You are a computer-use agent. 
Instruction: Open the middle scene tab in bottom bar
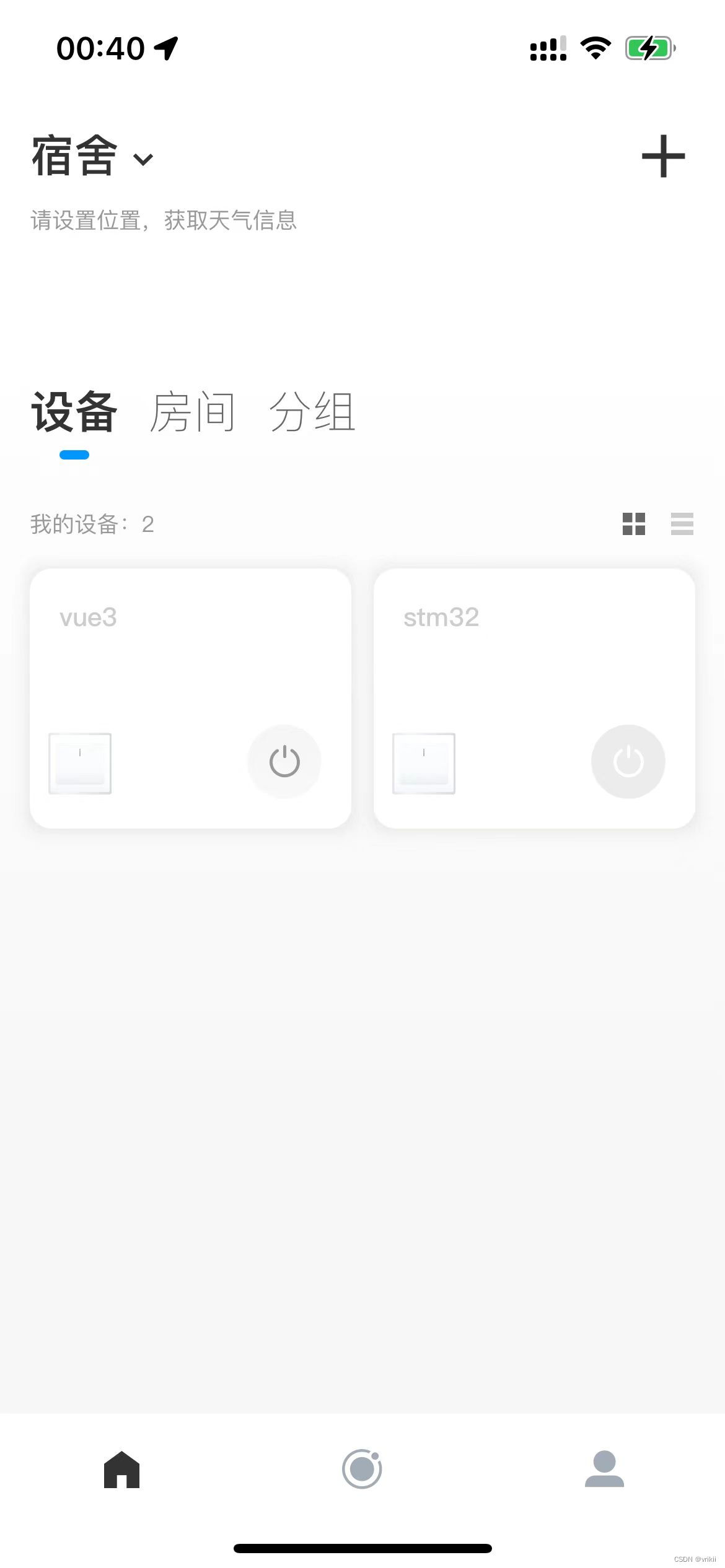tap(362, 1469)
